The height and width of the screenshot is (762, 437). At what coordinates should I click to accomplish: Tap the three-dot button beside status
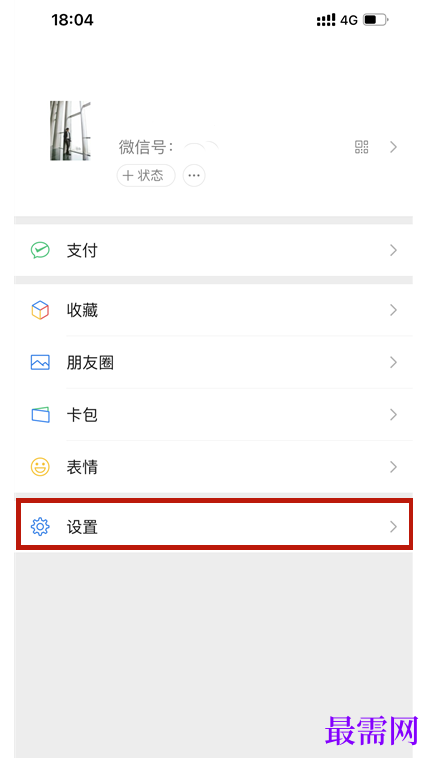194,175
